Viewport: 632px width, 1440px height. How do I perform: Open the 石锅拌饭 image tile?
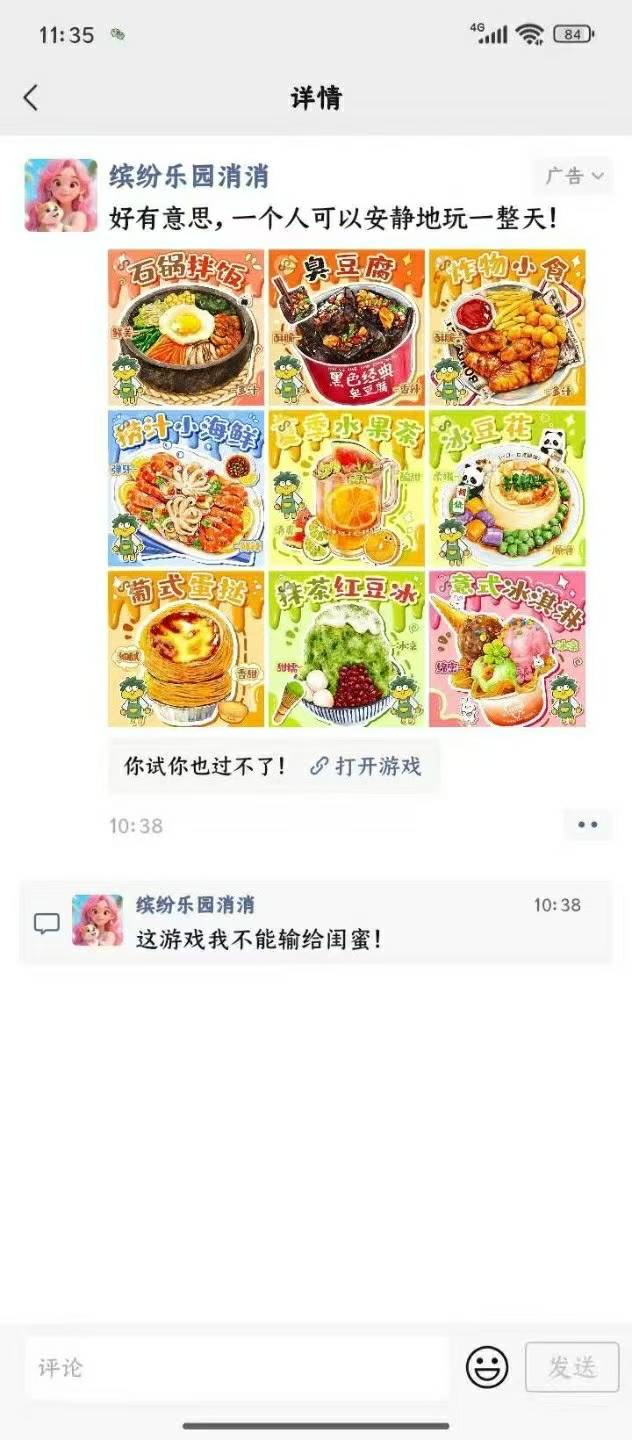187,327
